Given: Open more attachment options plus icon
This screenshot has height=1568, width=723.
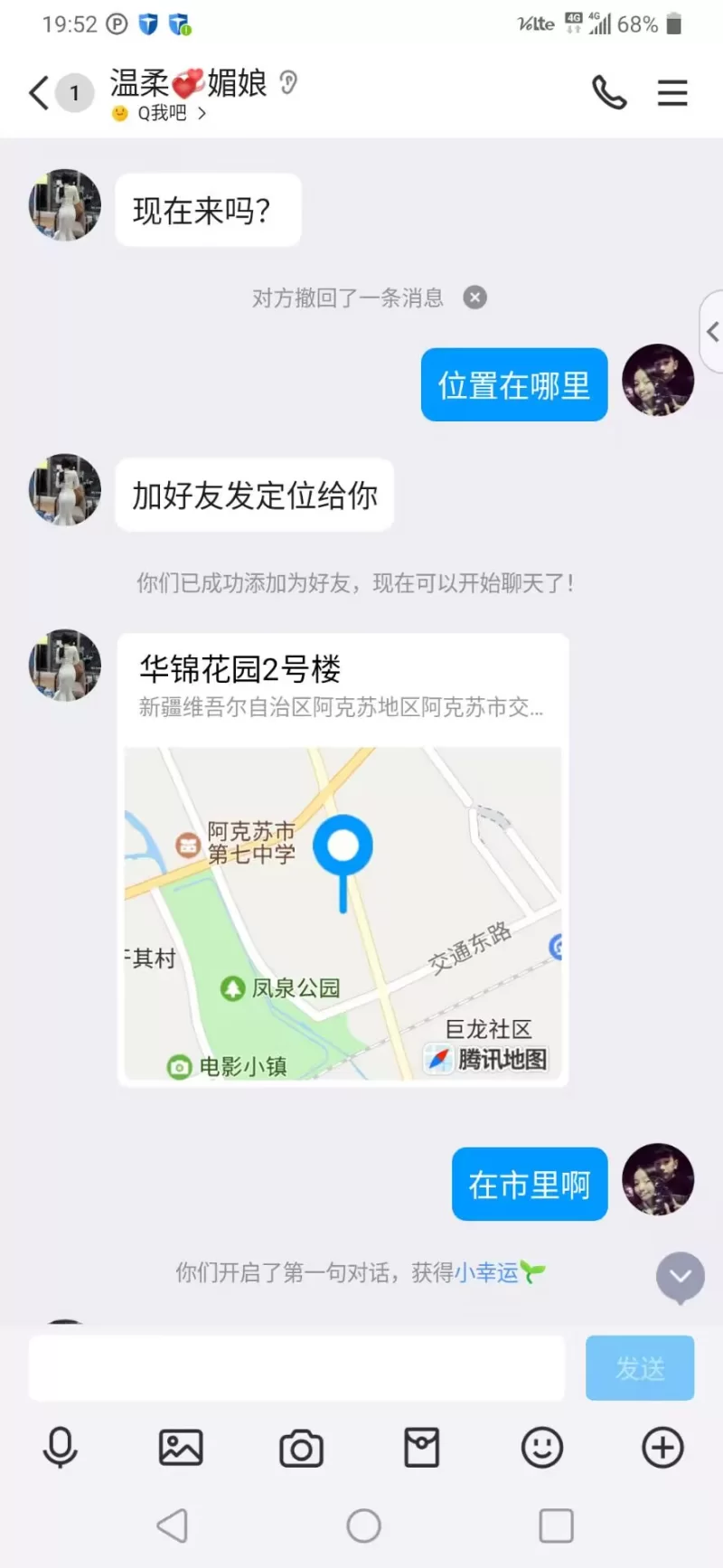Looking at the screenshot, I should [662, 1448].
